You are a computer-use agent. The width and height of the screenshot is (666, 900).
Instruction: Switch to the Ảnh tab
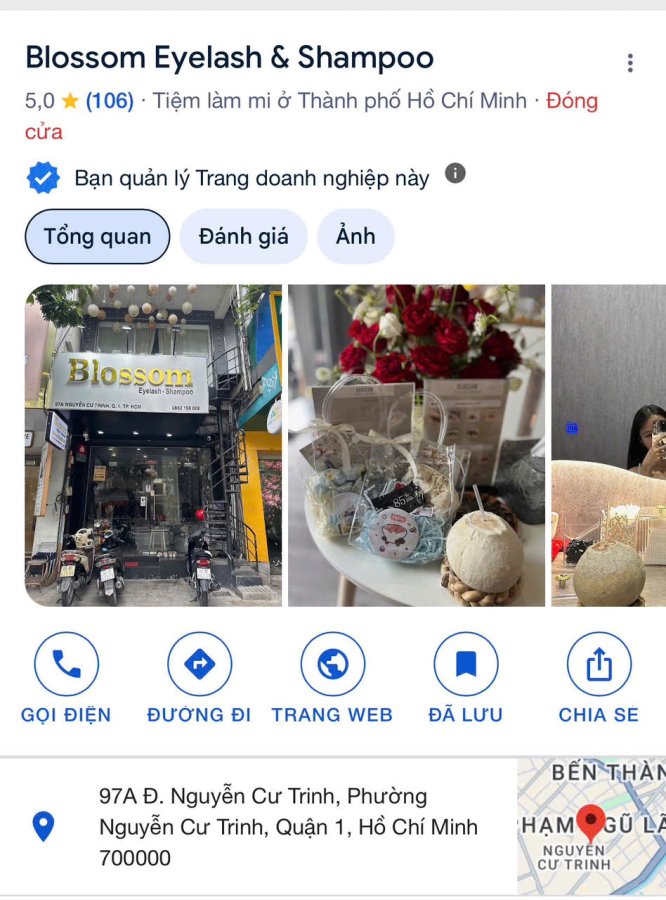point(355,236)
